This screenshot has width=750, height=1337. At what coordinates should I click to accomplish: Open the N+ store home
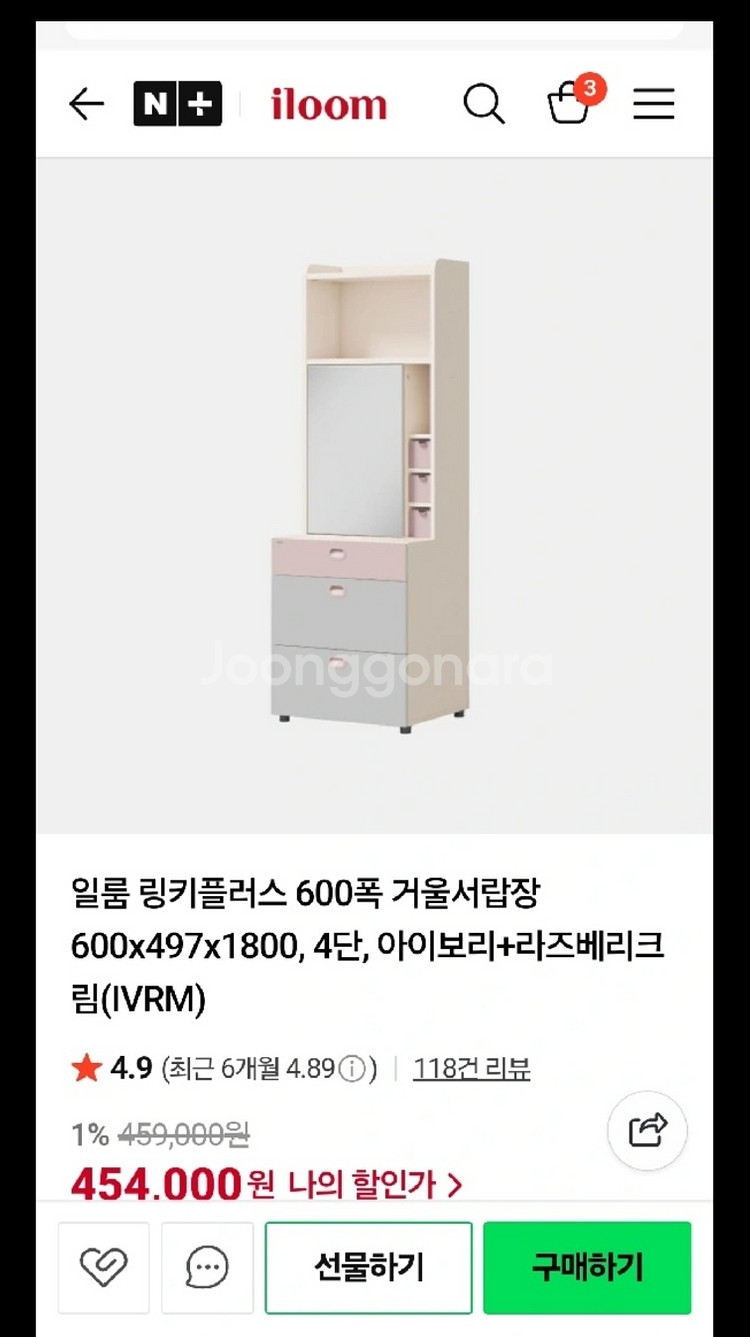click(177, 104)
